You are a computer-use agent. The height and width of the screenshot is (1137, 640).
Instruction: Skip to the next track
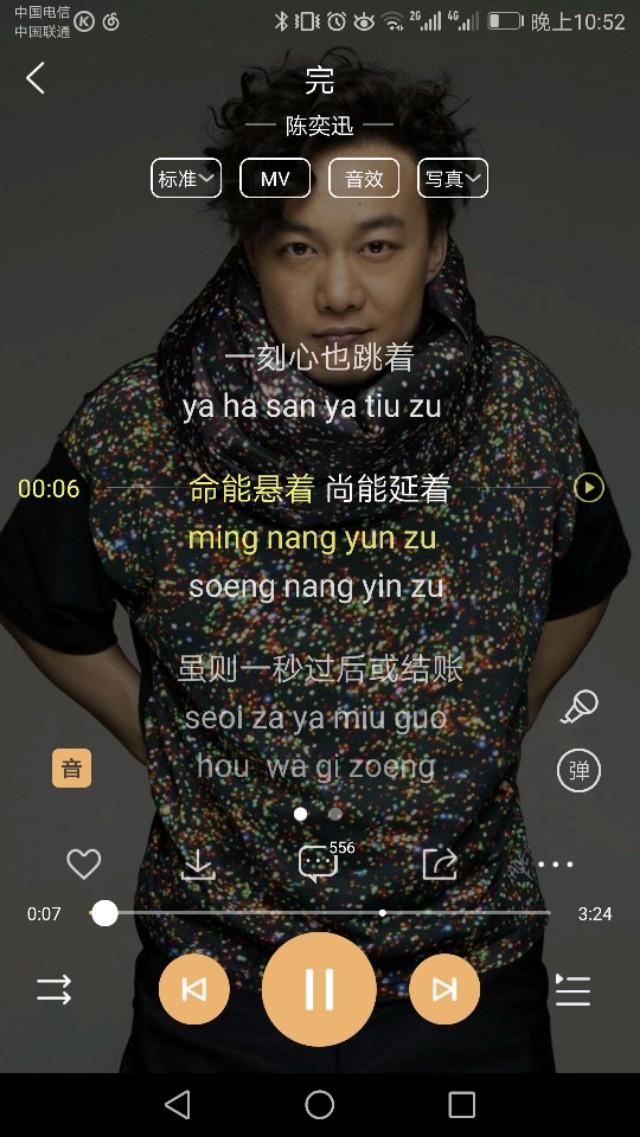pos(444,990)
